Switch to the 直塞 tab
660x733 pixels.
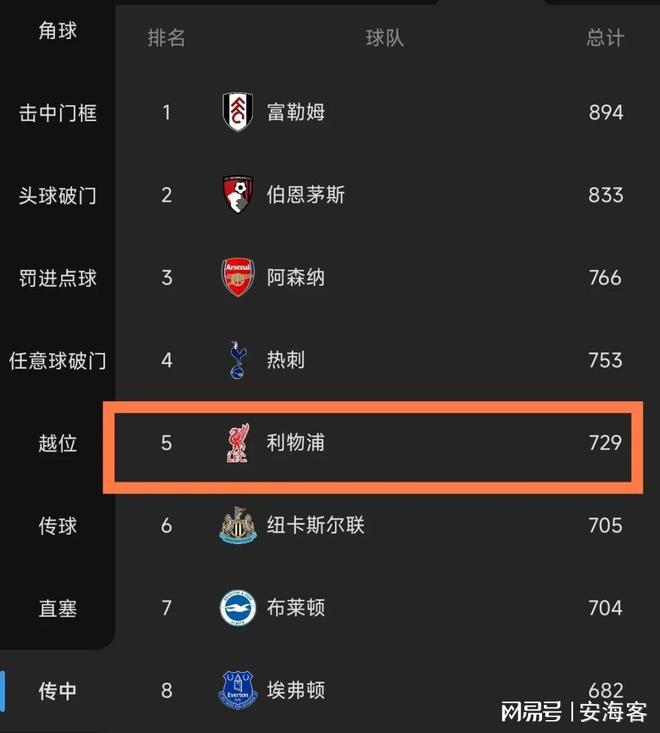[x=58, y=608]
